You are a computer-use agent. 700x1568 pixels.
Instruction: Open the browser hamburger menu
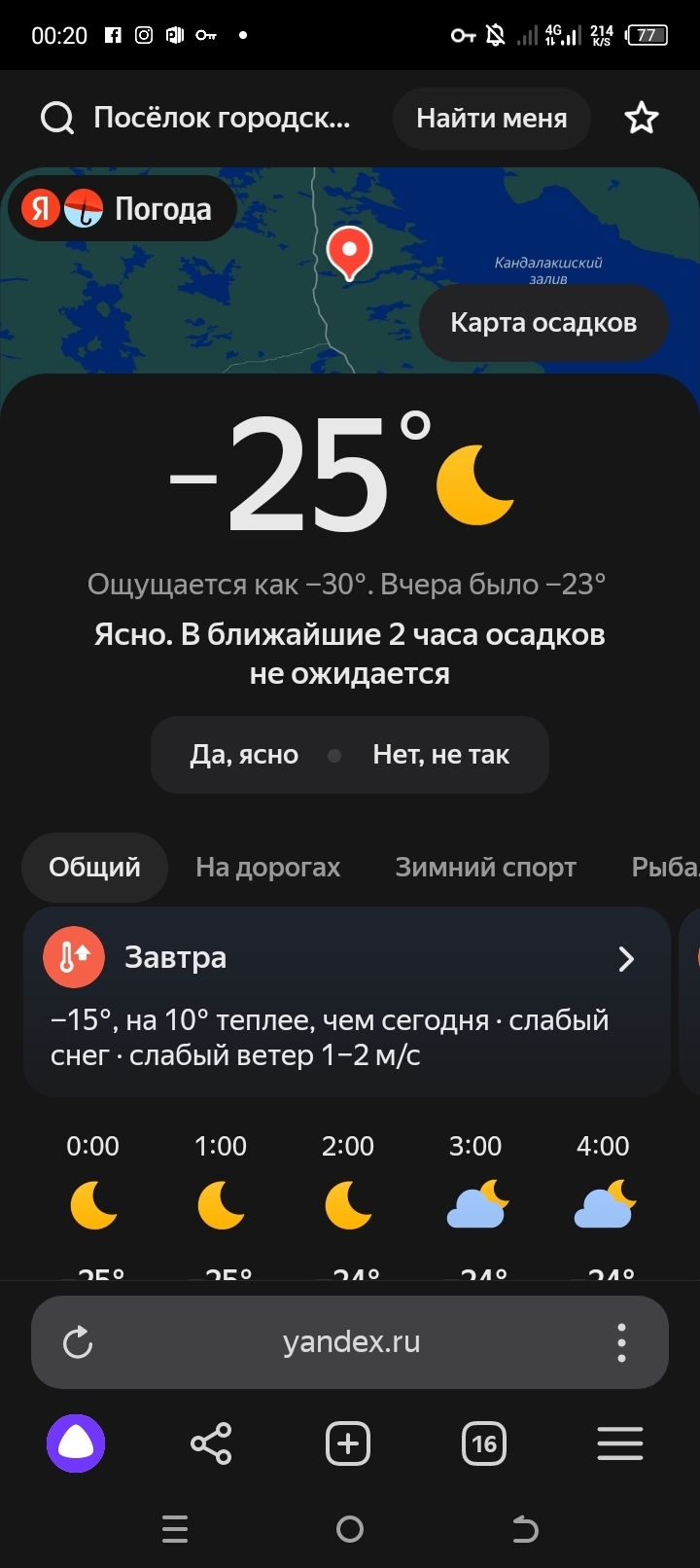pos(620,1443)
